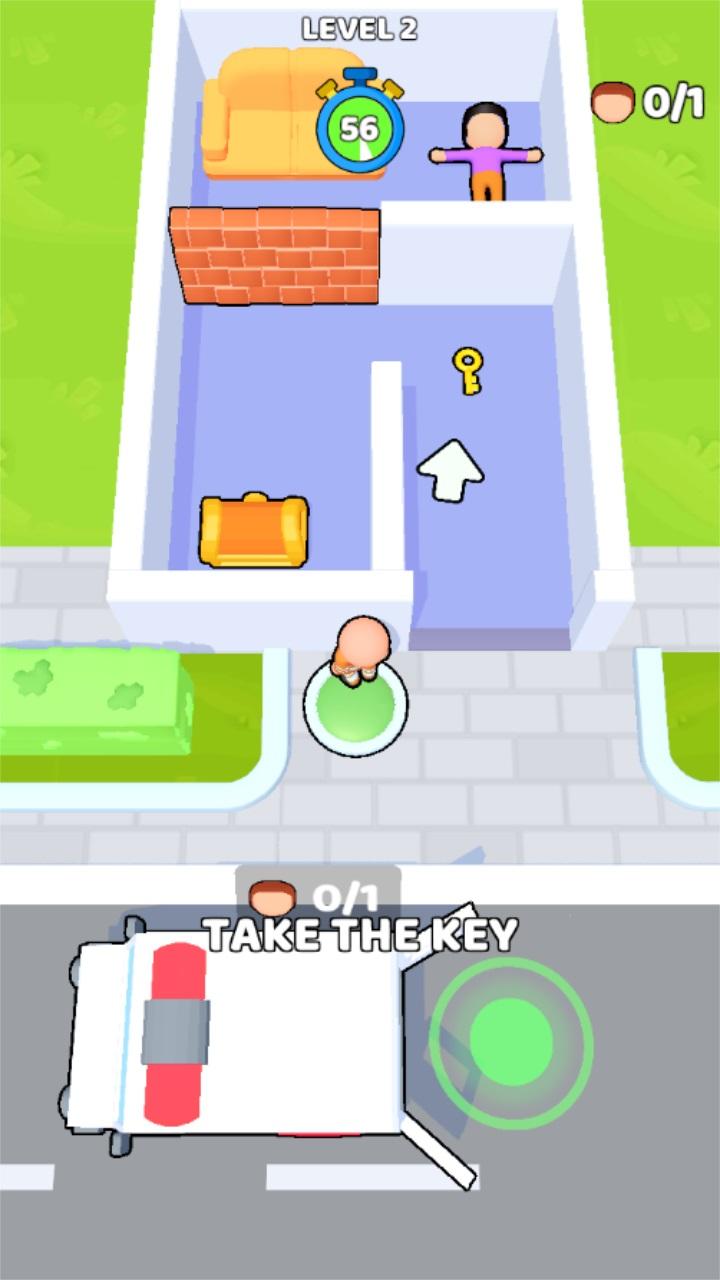Select the orange treasure chest

pyautogui.click(x=255, y=528)
